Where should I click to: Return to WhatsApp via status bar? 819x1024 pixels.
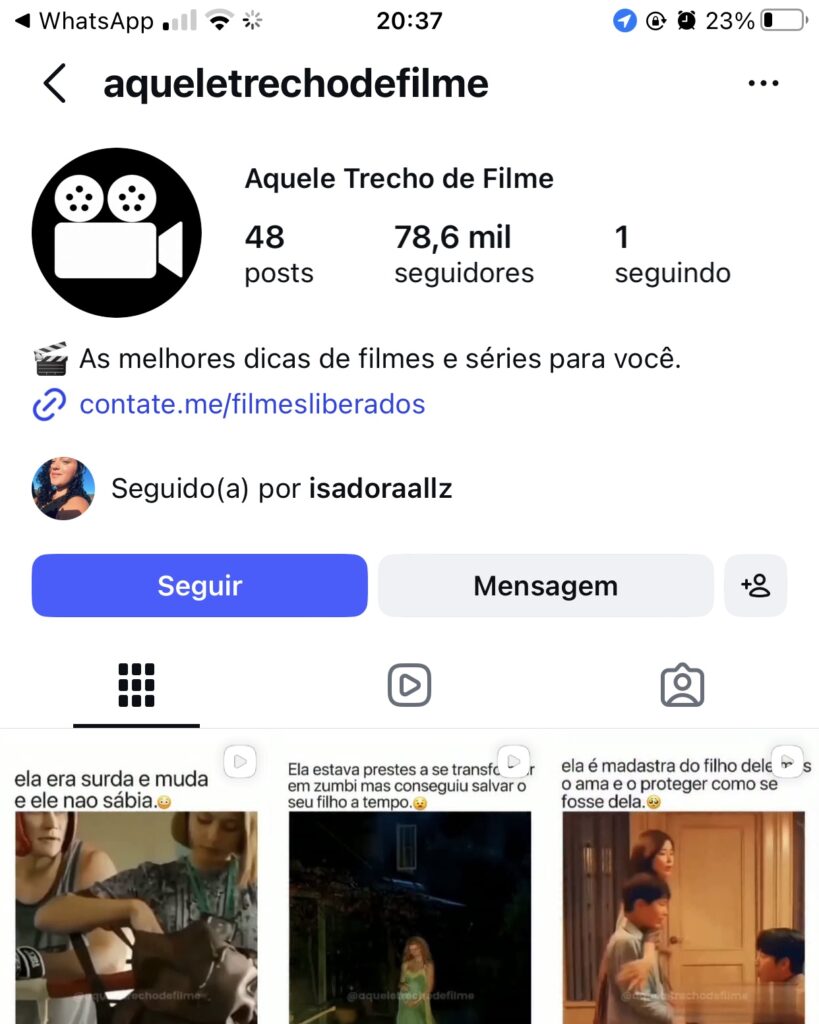tap(84, 21)
